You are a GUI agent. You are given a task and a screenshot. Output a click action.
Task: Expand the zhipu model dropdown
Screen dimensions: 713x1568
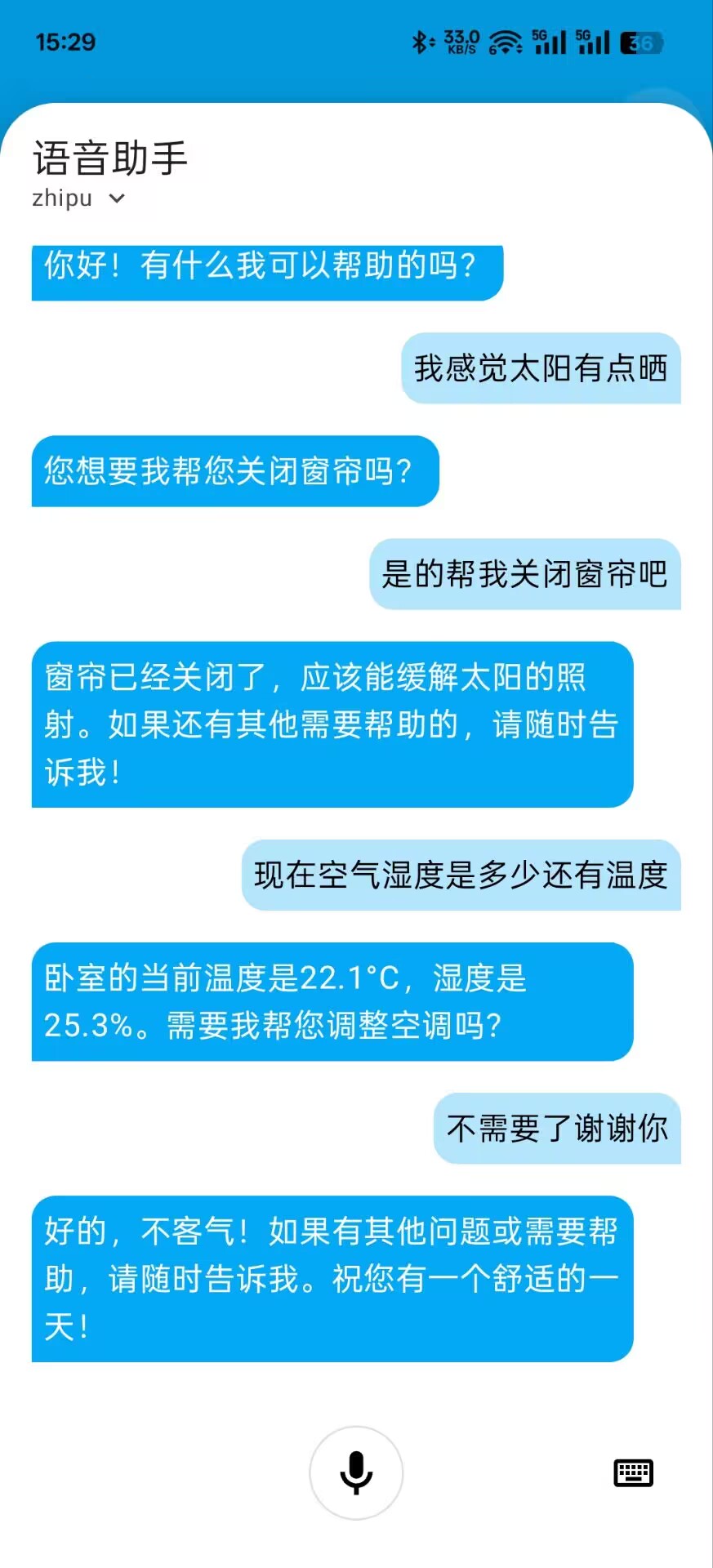click(x=79, y=198)
